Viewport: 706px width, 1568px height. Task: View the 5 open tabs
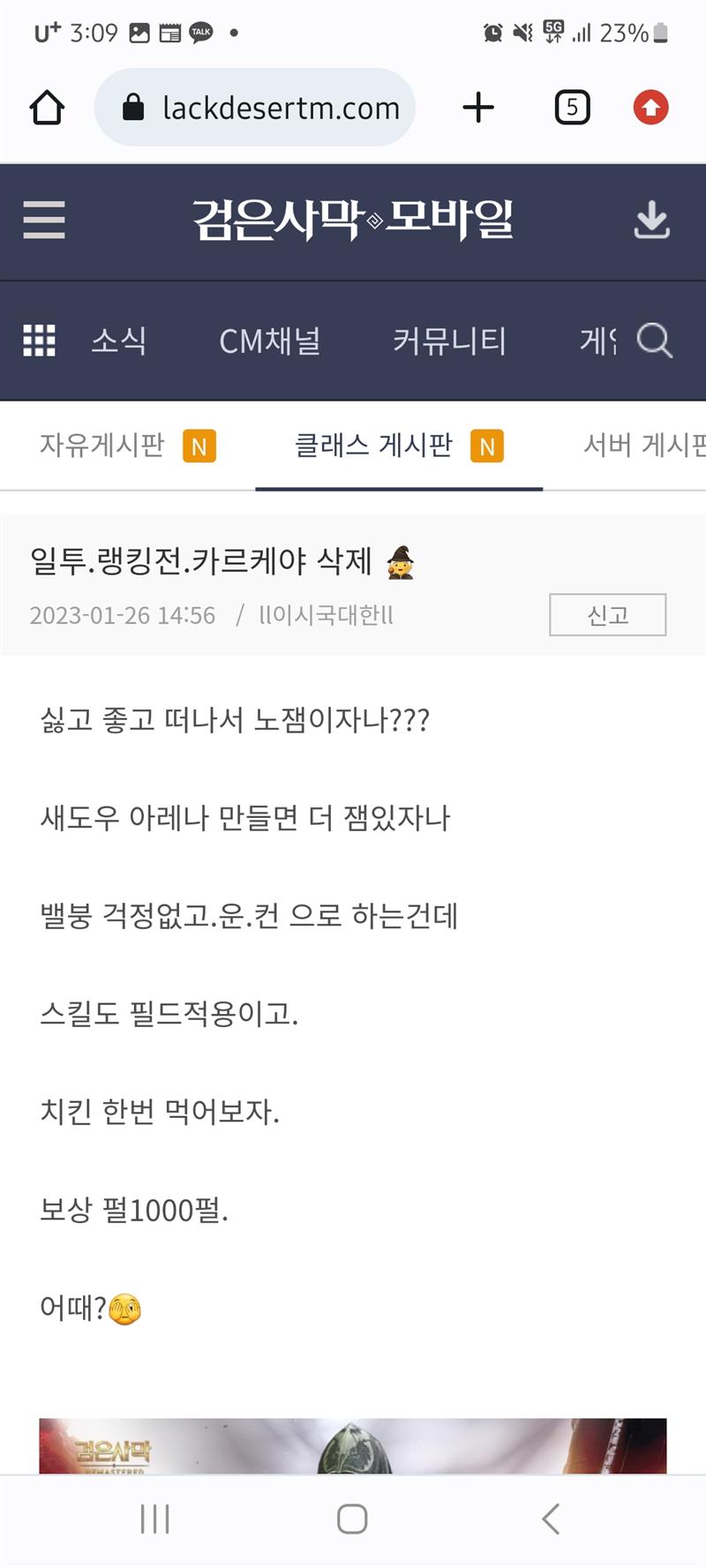[572, 108]
